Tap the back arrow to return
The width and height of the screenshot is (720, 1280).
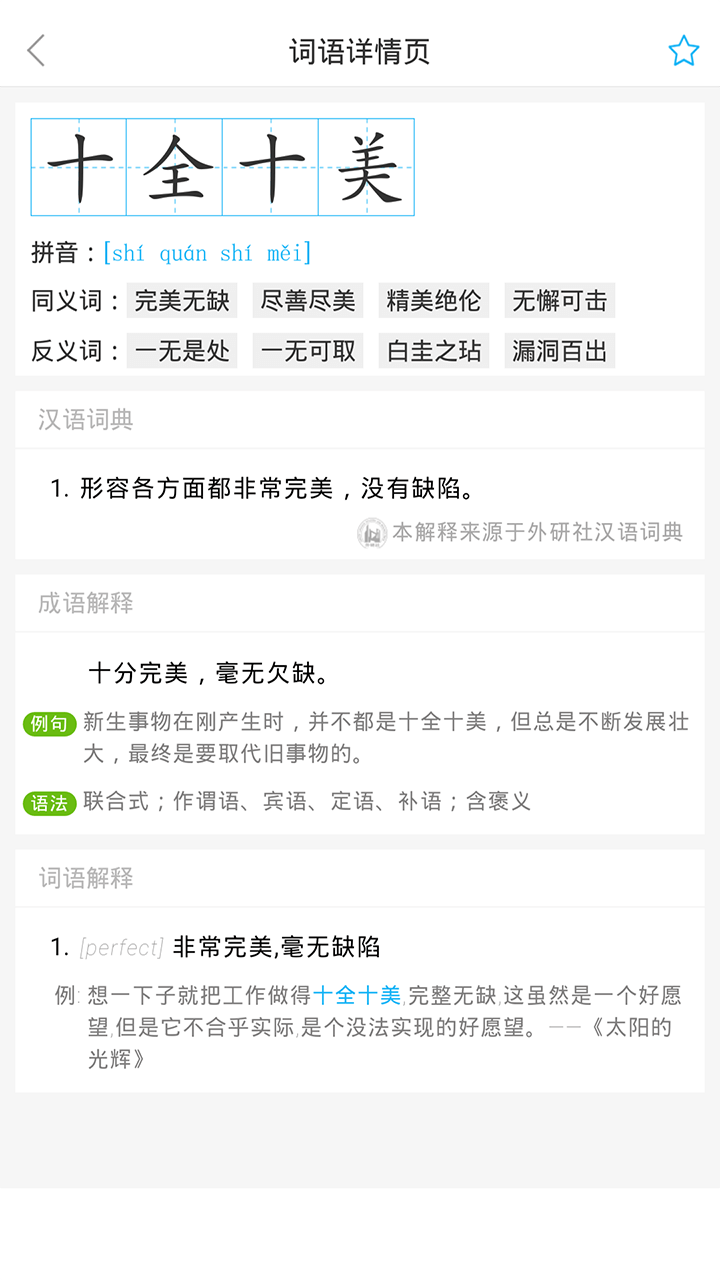(36, 49)
